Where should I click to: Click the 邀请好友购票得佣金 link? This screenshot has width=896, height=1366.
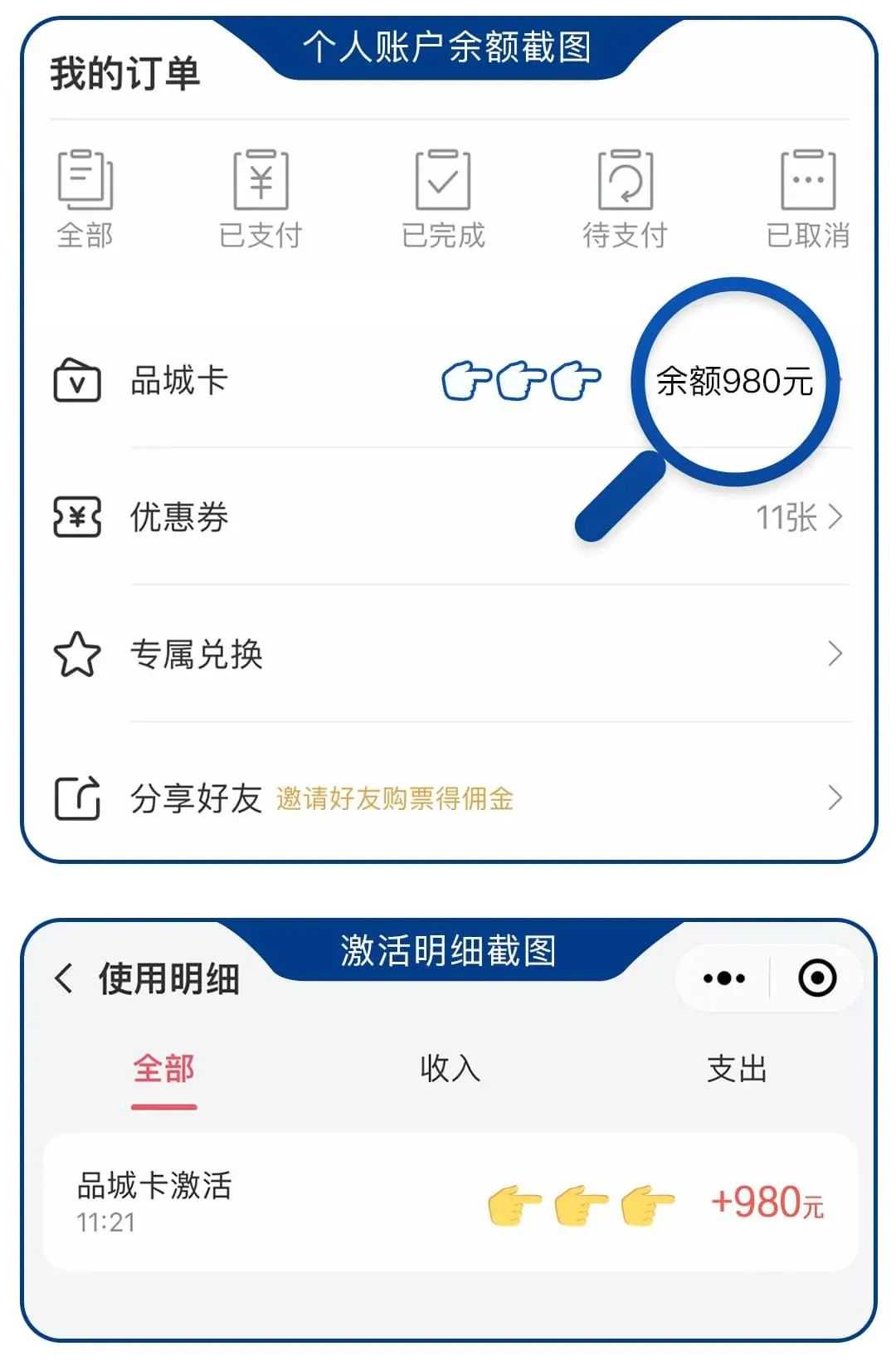pyautogui.click(x=394, y=798)
